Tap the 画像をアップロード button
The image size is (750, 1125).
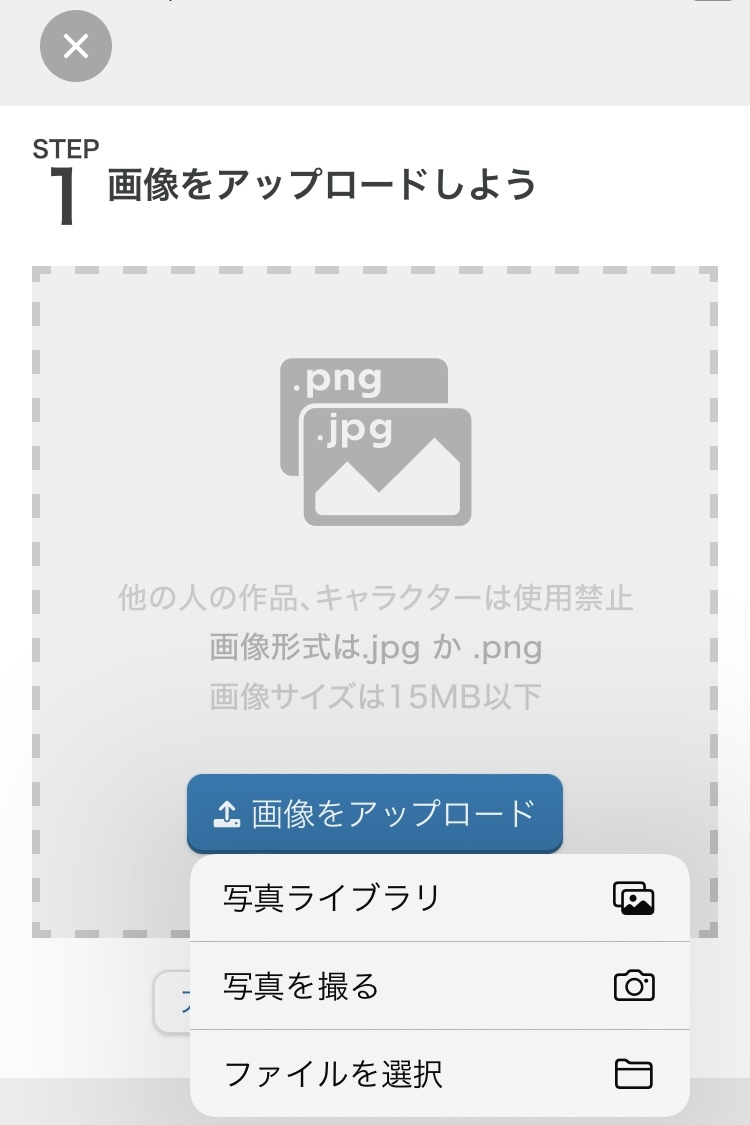375,813
